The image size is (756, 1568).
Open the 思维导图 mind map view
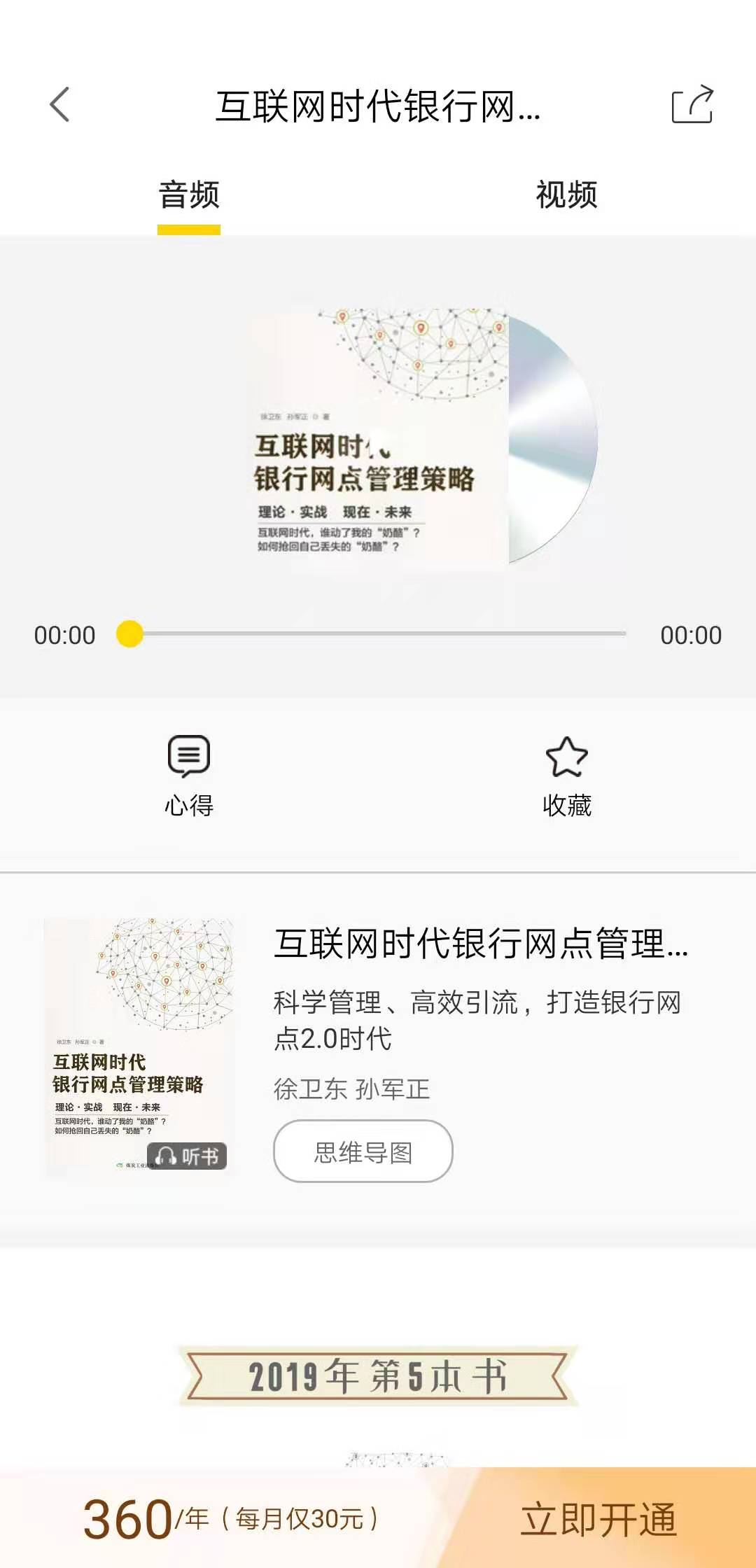(364, 1151)
